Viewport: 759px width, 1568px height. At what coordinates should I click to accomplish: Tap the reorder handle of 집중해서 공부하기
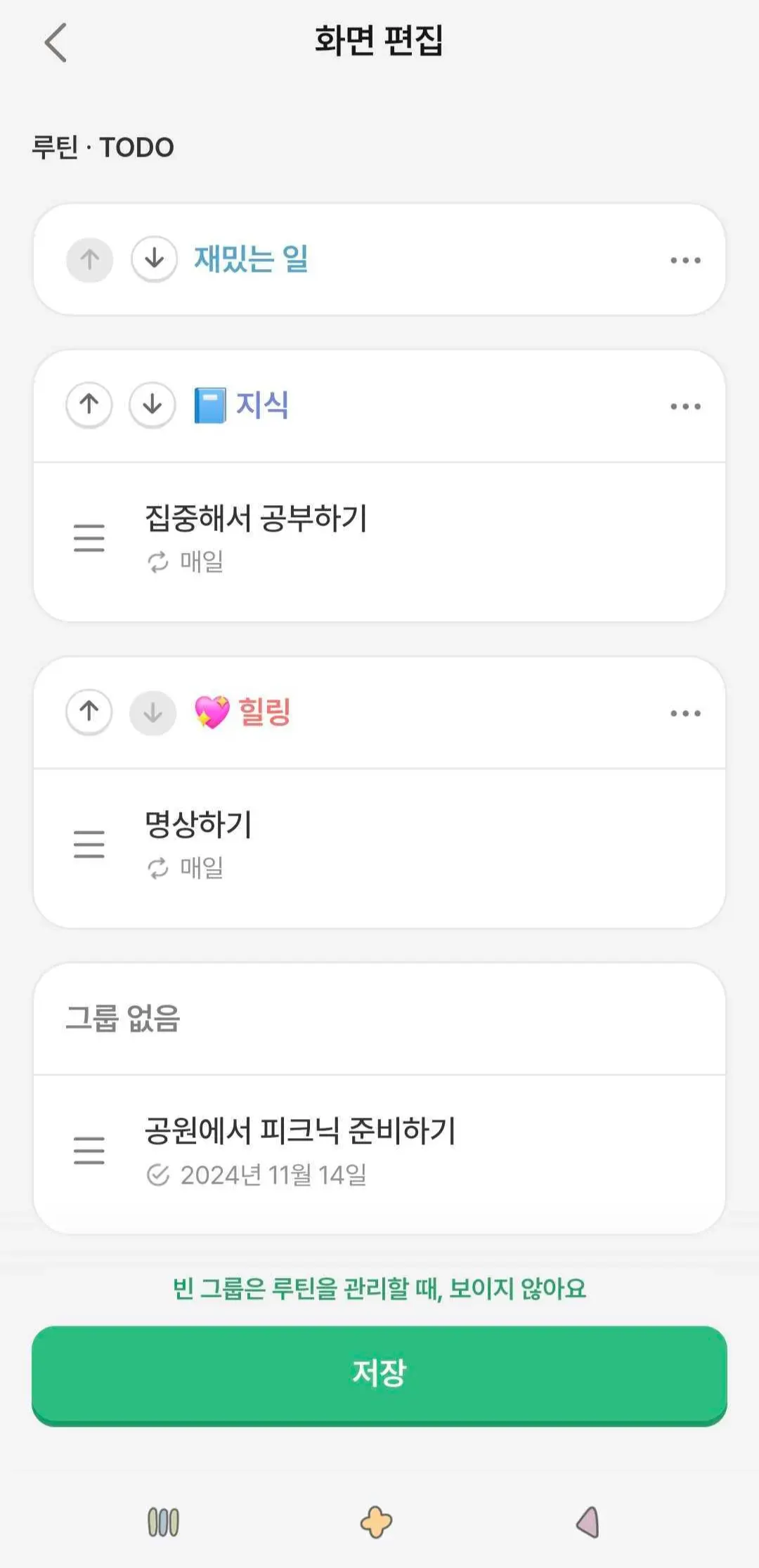point(89,538)
